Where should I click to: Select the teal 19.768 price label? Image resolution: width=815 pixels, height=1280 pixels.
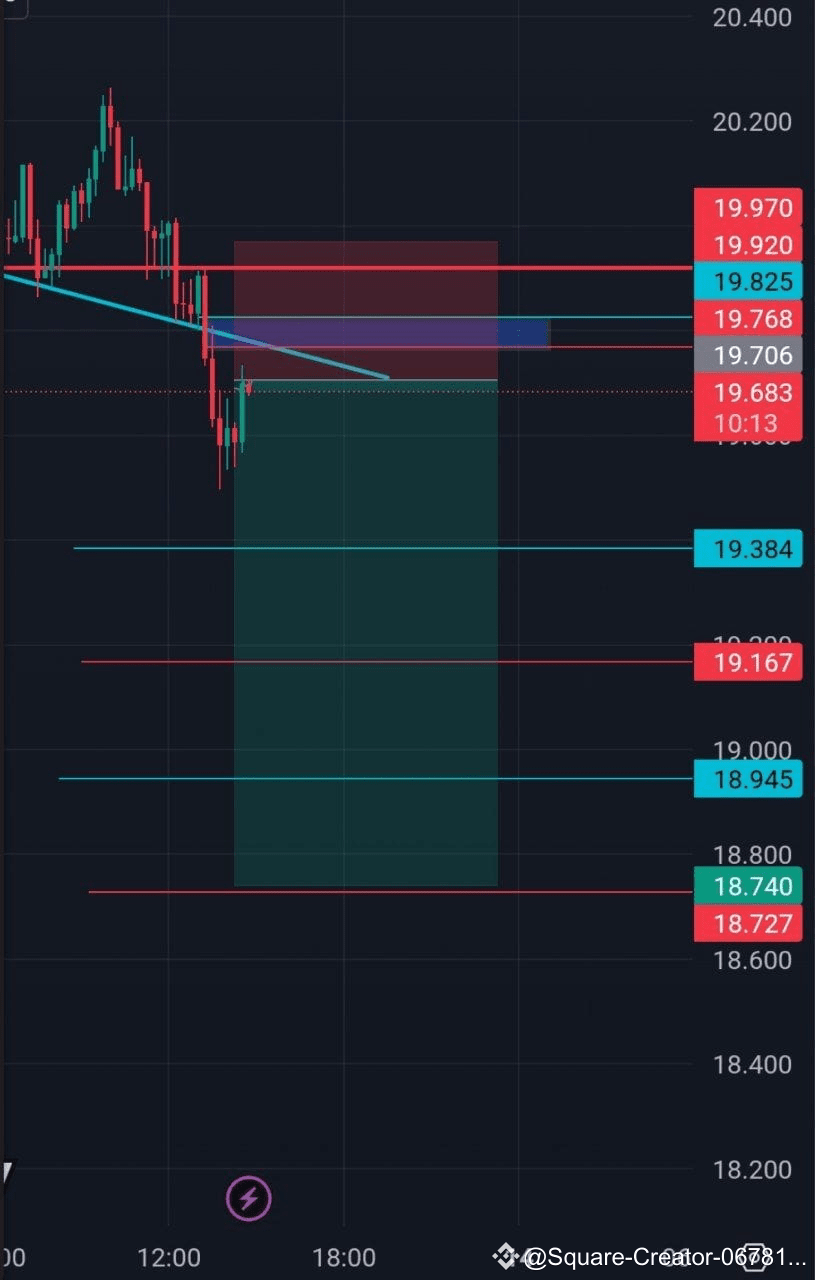[x=748, y=319]
